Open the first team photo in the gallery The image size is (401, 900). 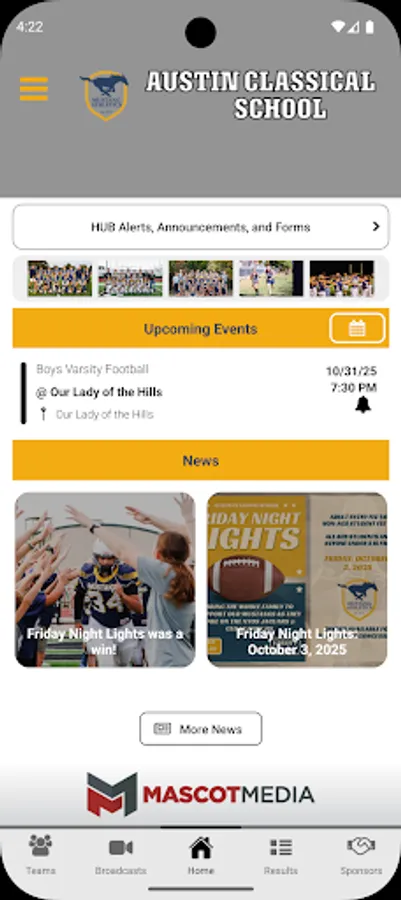point(60,278)
